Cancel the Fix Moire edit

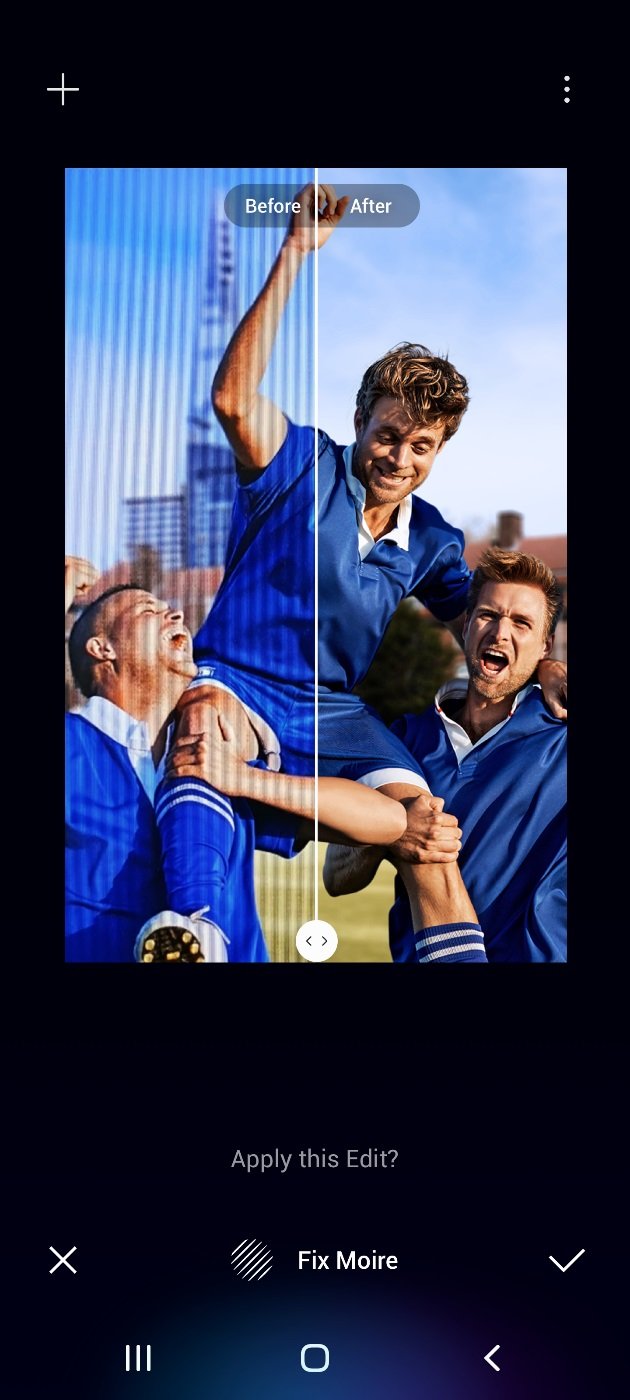(62, 1260)
